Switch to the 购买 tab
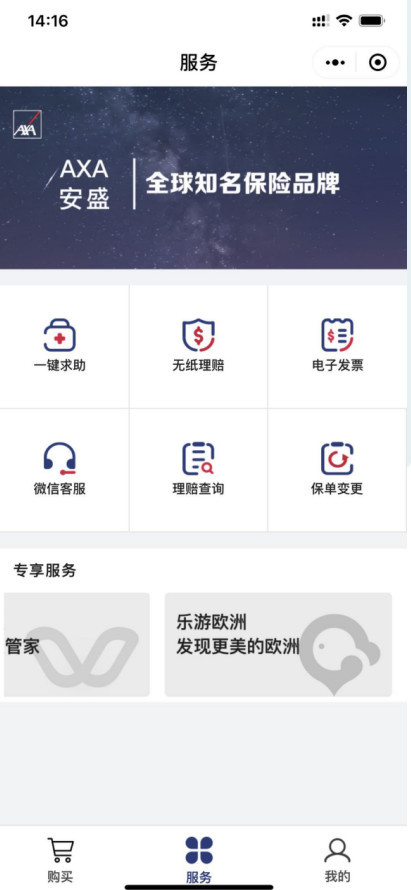This screenshot has height=890, width=411. [x=60, y=860]
